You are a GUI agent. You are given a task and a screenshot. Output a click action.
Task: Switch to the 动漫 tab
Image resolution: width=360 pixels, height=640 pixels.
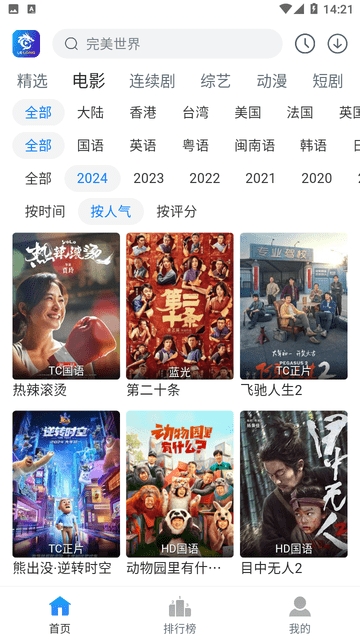272,81
